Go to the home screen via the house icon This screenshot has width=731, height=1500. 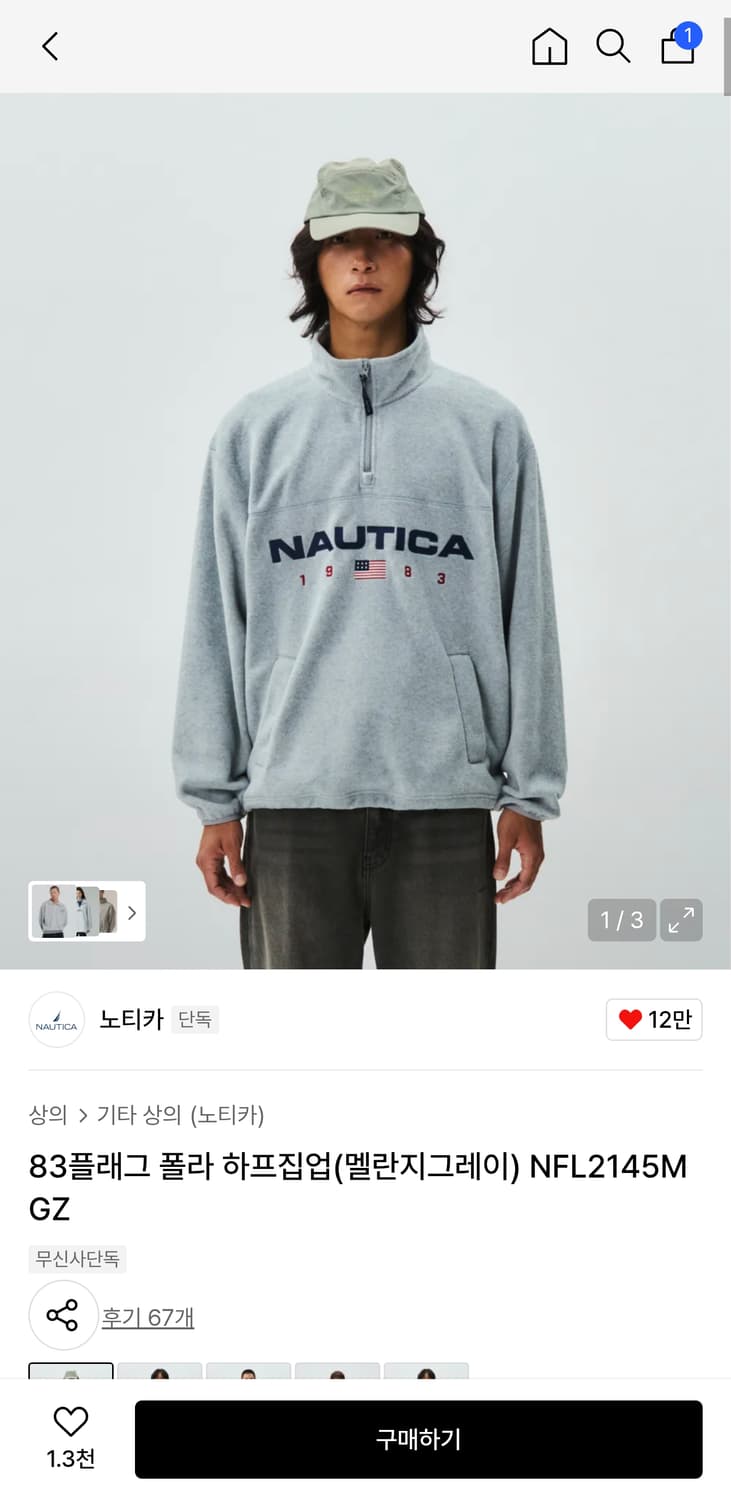point(549,46)
